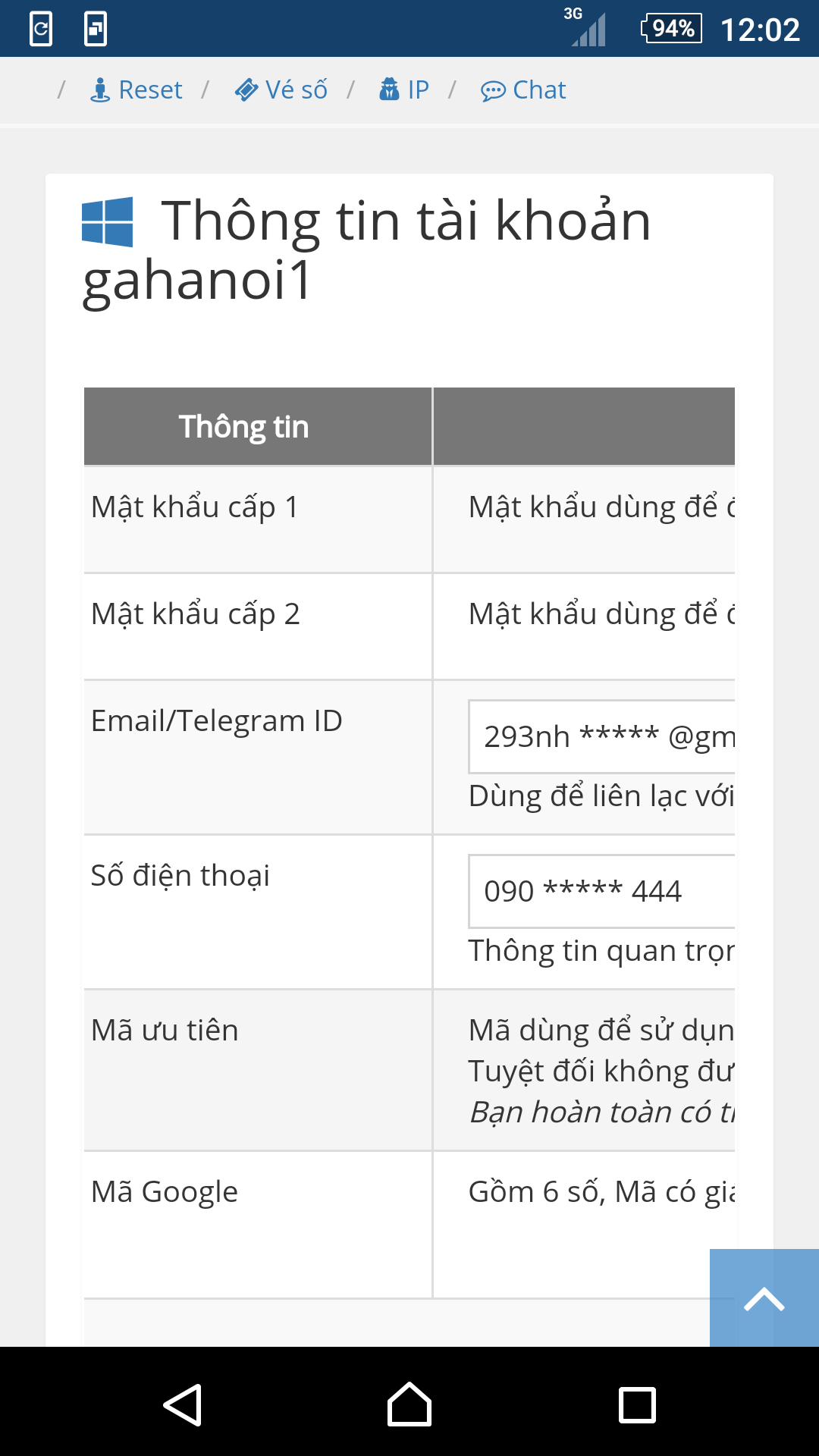Open the Vé số link
The width and height of the screenshot is (819, 1456).
pos(296,89)
